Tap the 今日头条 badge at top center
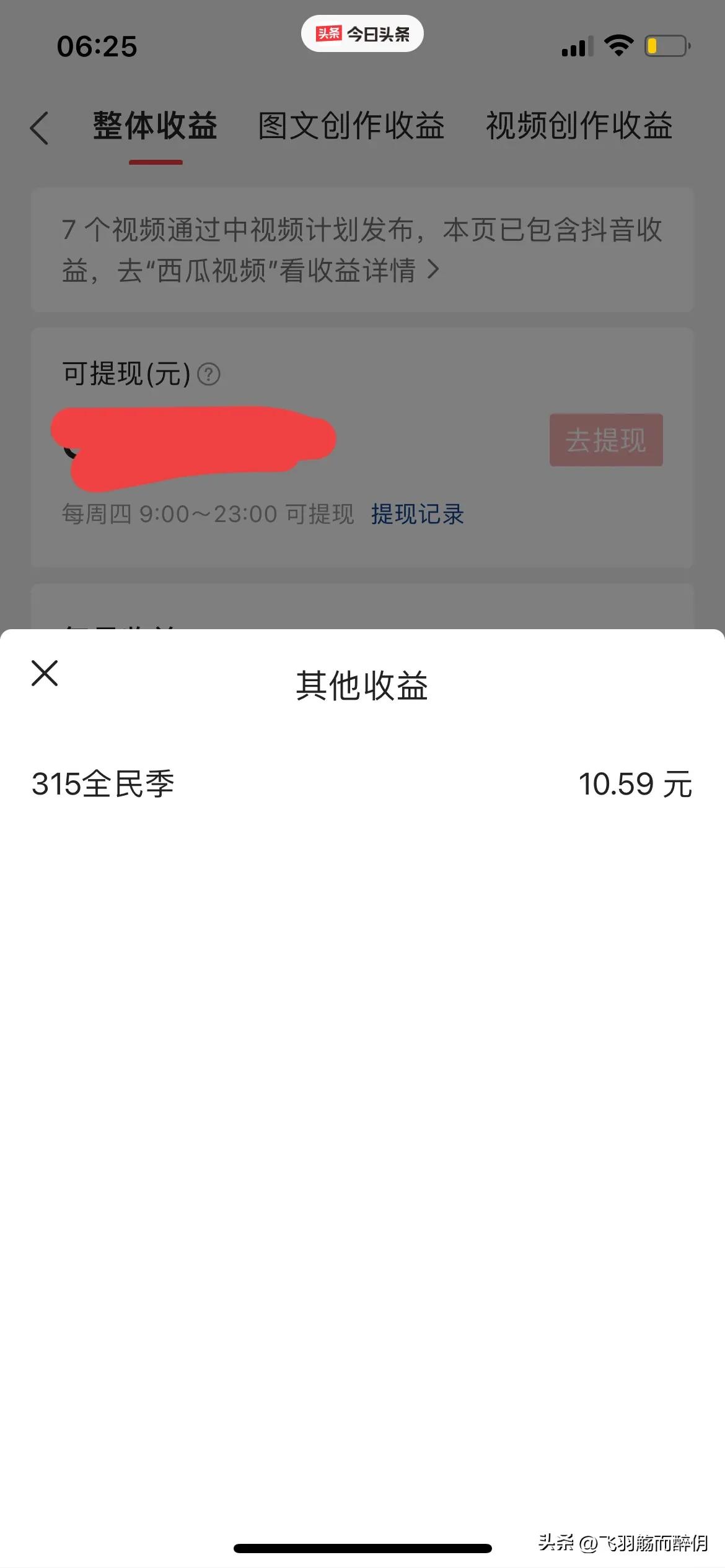This screenshot has width=725, height=1568. (x=361, y=33)
